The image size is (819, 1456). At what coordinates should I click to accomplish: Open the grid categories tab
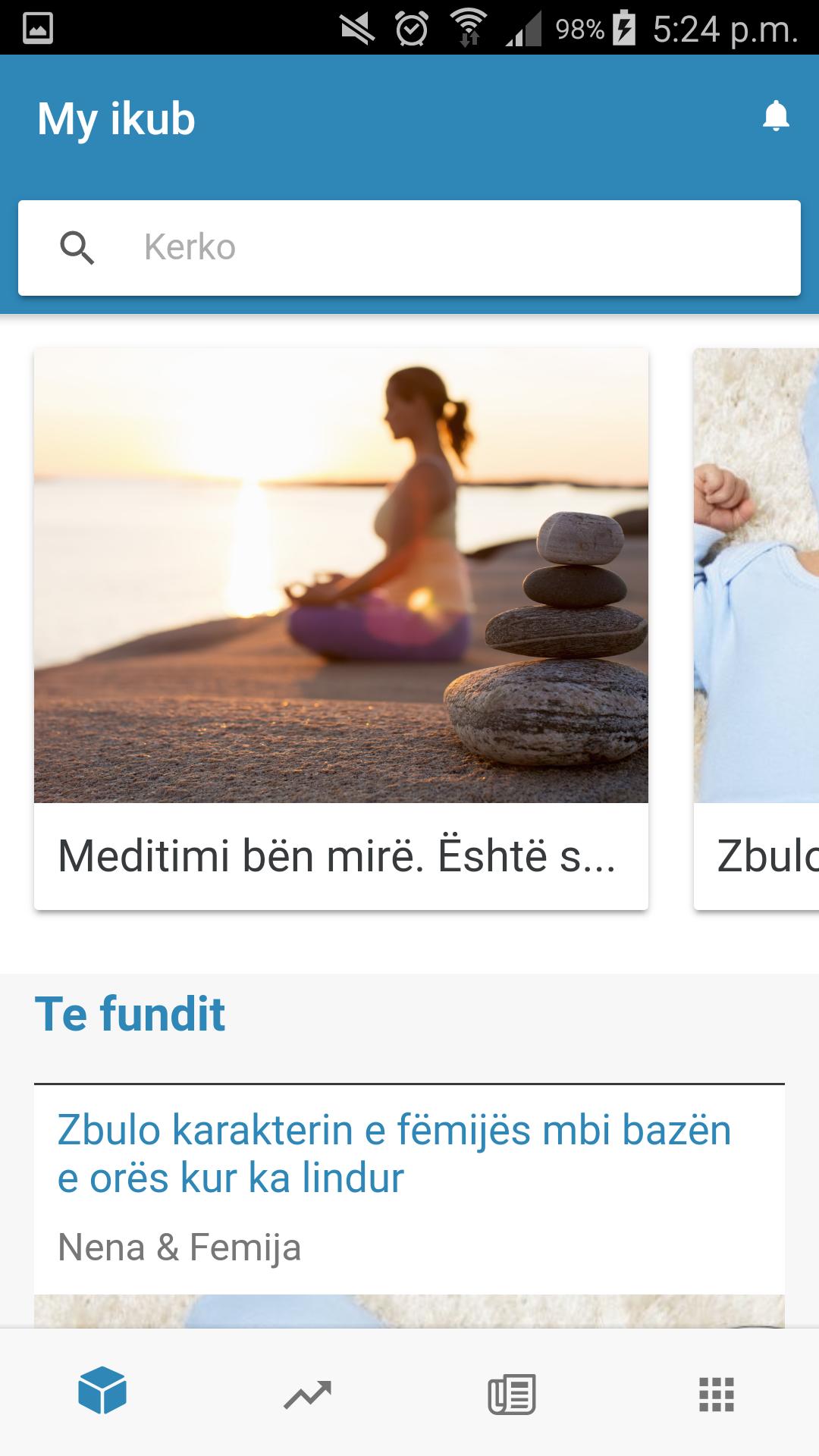point(717,1394)
